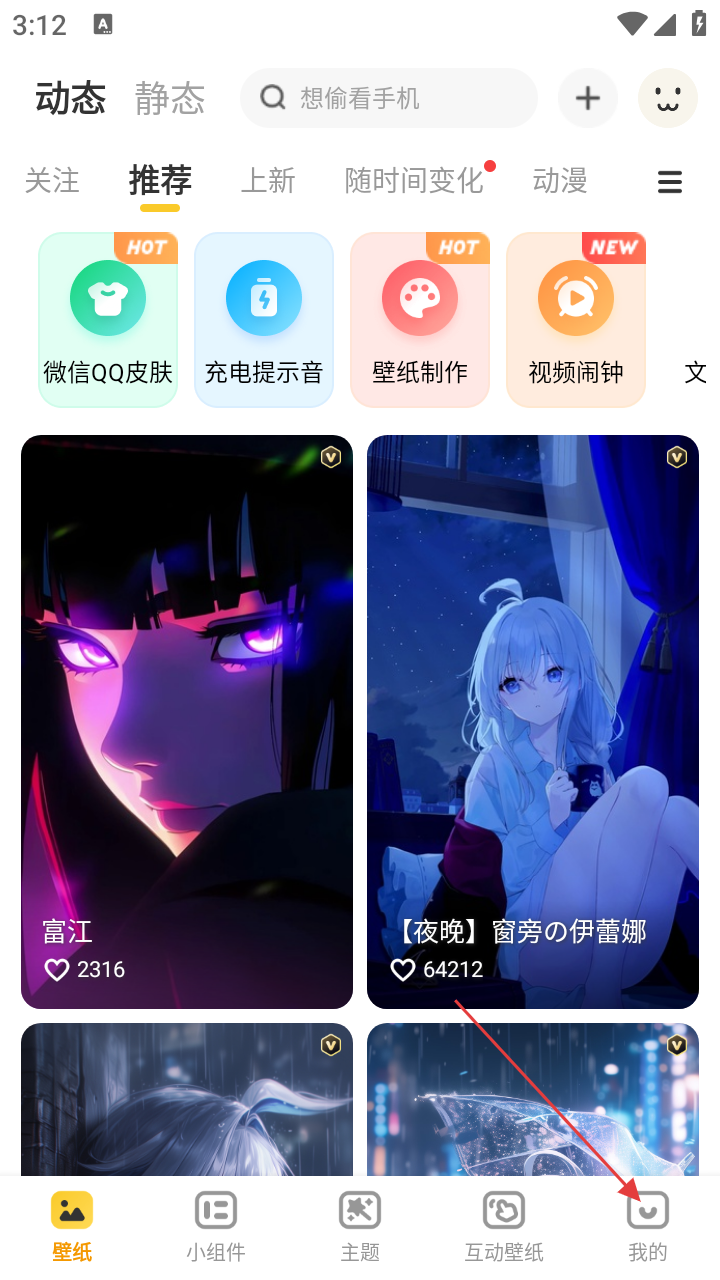This screenshot has width=720, height=1280.
Task: Open the 【夜晚】窗旁の伊蕾娜 wallpaper
Action: pyautogui.click(x=533, y=700)
